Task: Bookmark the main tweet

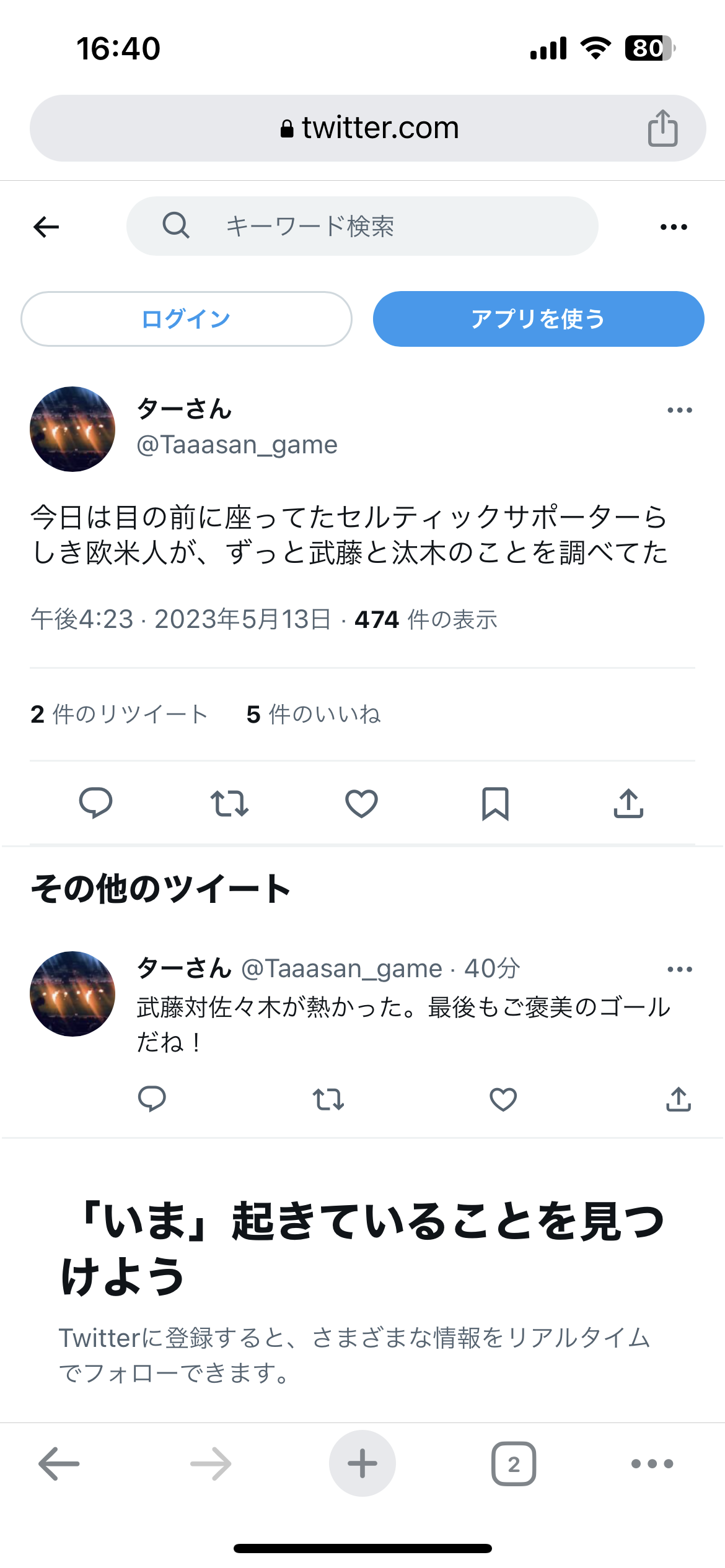Action: point(495,803)
